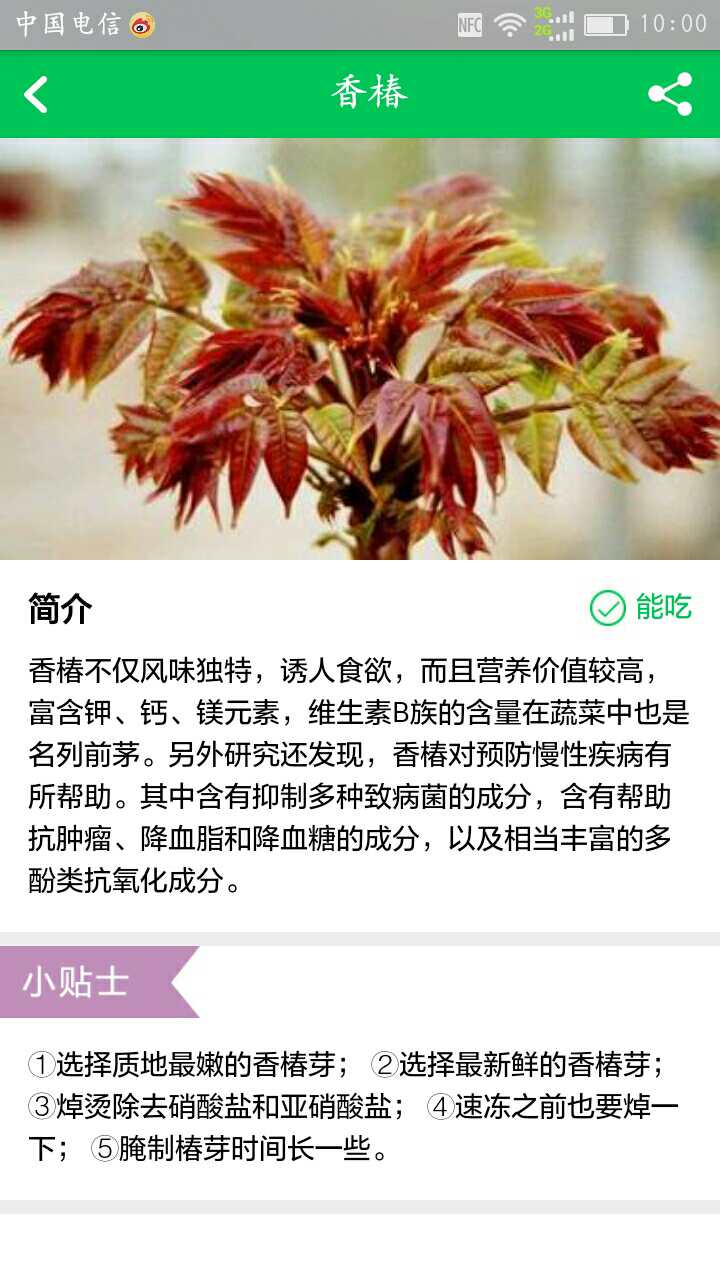
Task: Go back using the header arrow
Action: (x=36, y=95)
